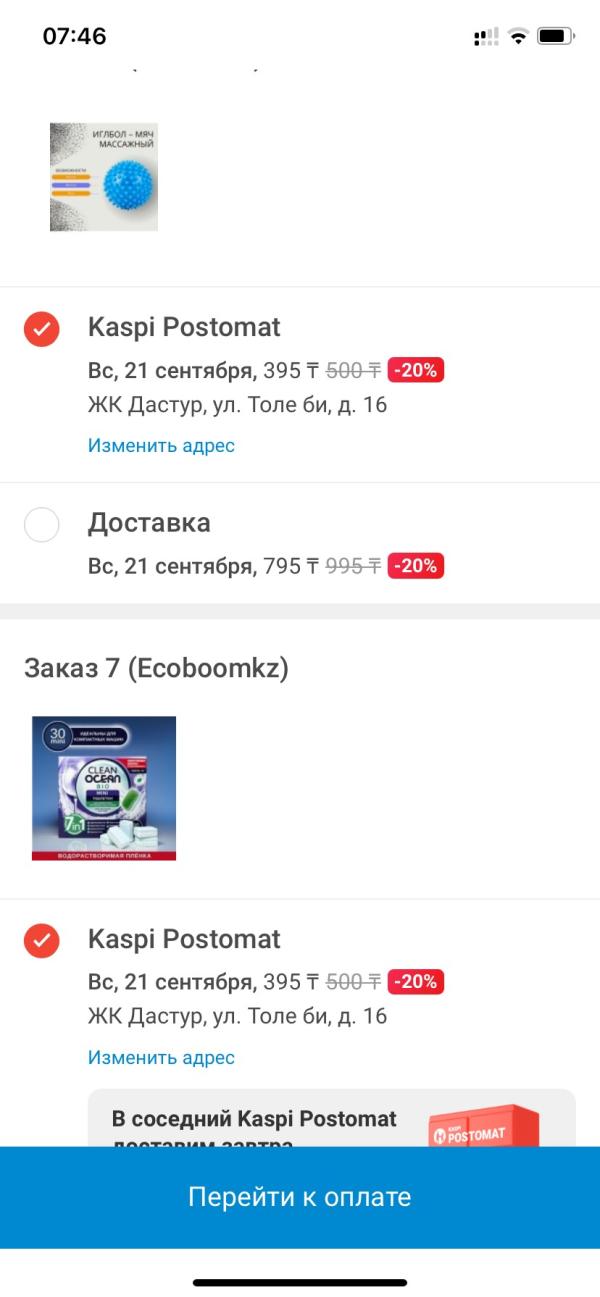Viewport: 600px width, 1297px height.
Task: Select the «Доставка» courier delivery option
Action: 42,524
